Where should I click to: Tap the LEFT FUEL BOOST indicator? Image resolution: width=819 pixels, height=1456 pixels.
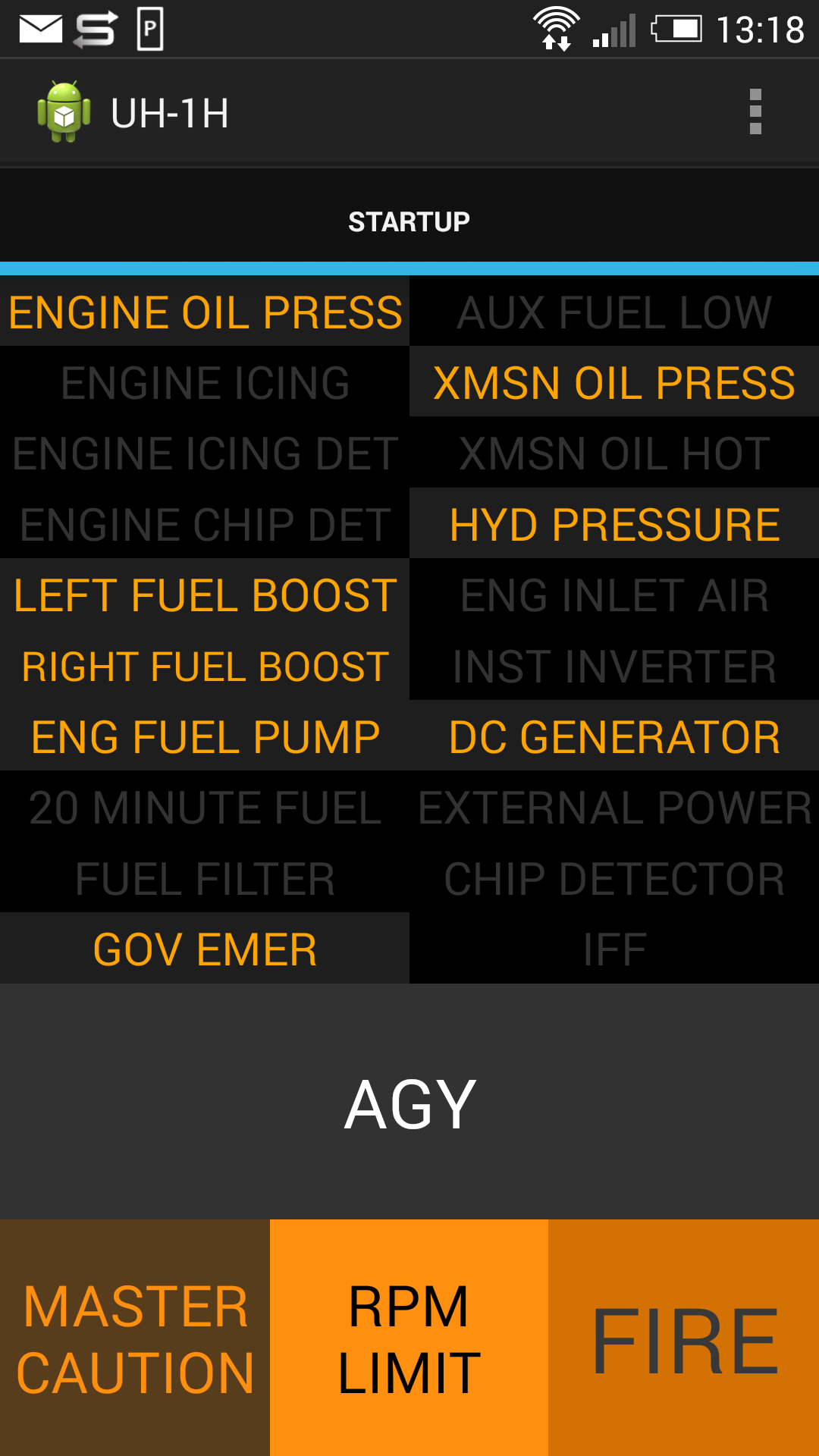coord(205,595)
